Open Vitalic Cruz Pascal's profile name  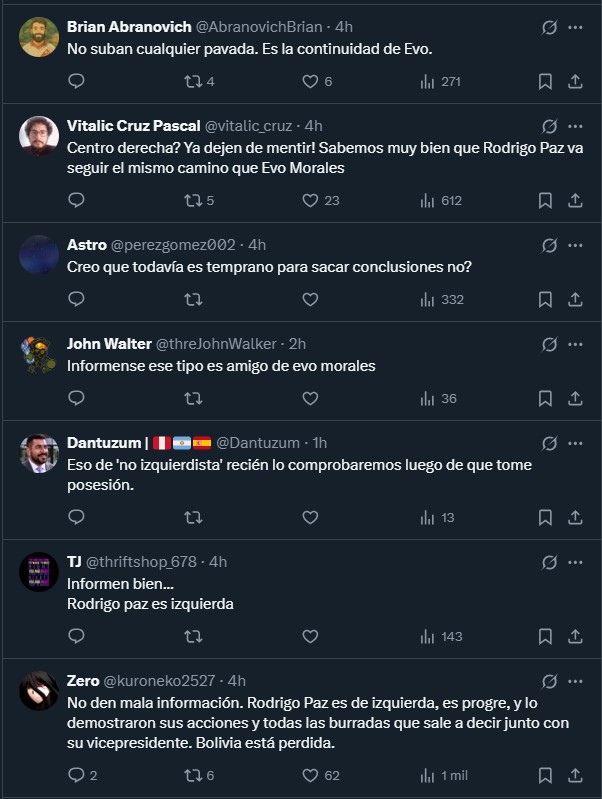tap(133, 125)
